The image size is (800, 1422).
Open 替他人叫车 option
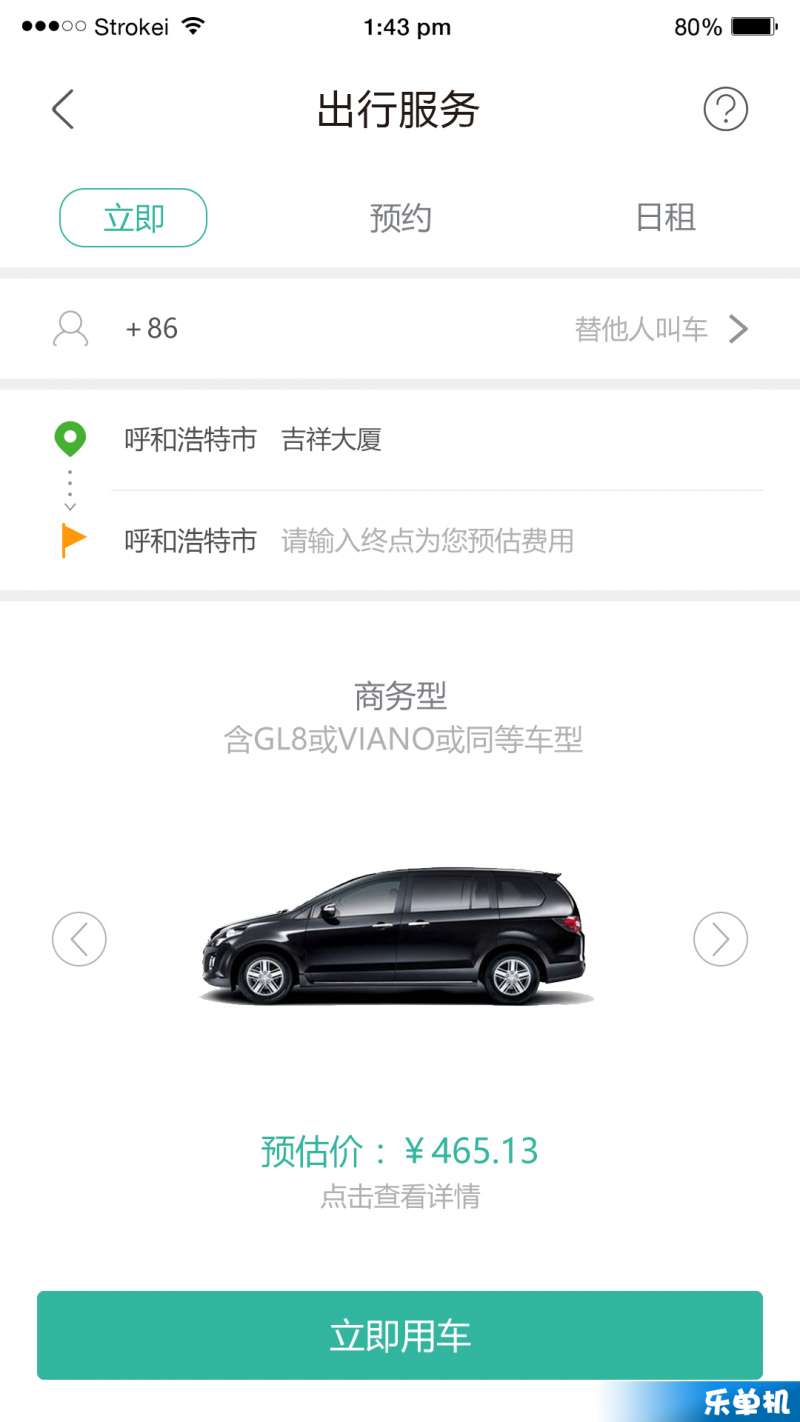(660, 329)
